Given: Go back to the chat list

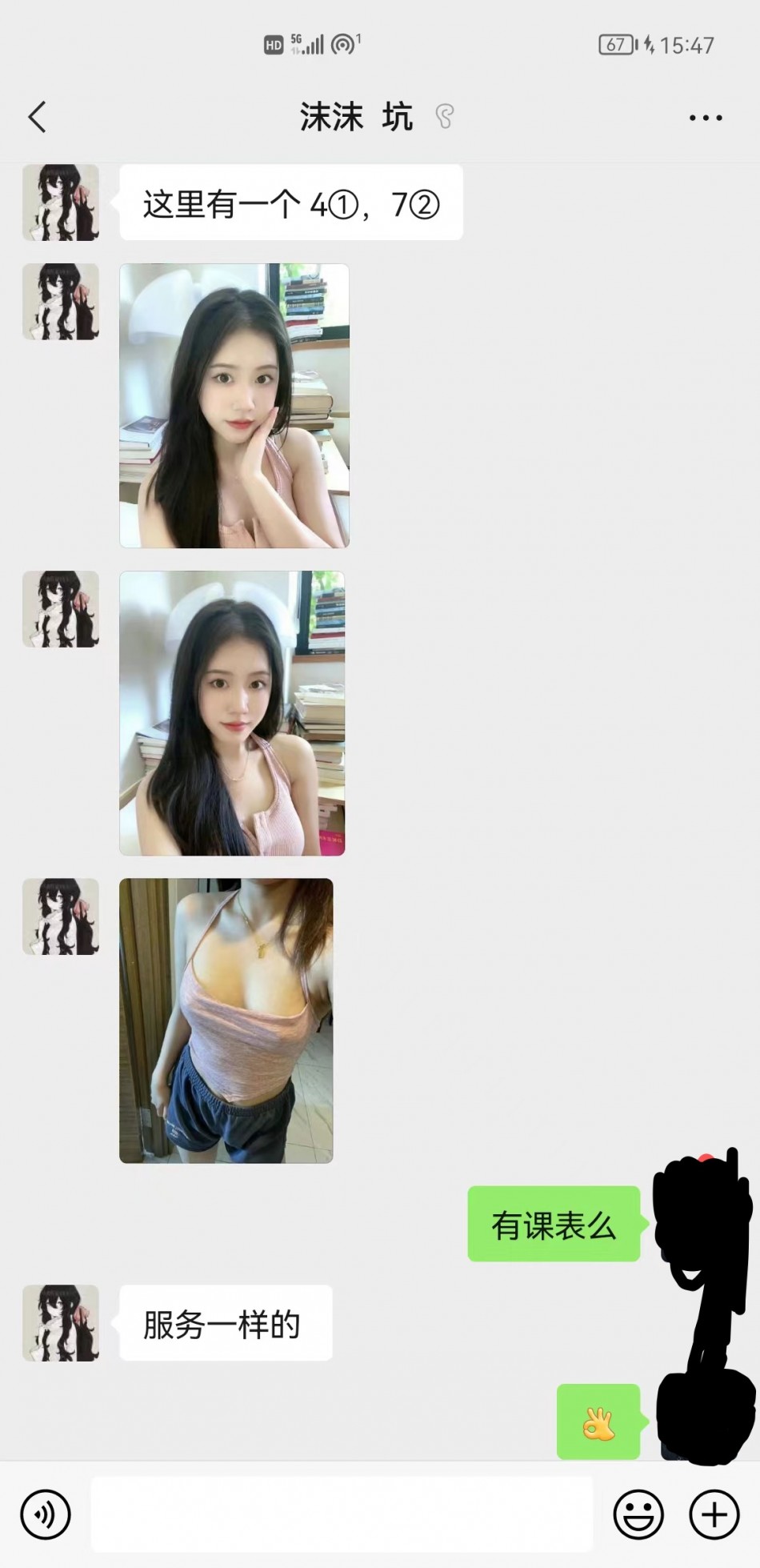Looking at the screenshot, I should tap(38, 117).
